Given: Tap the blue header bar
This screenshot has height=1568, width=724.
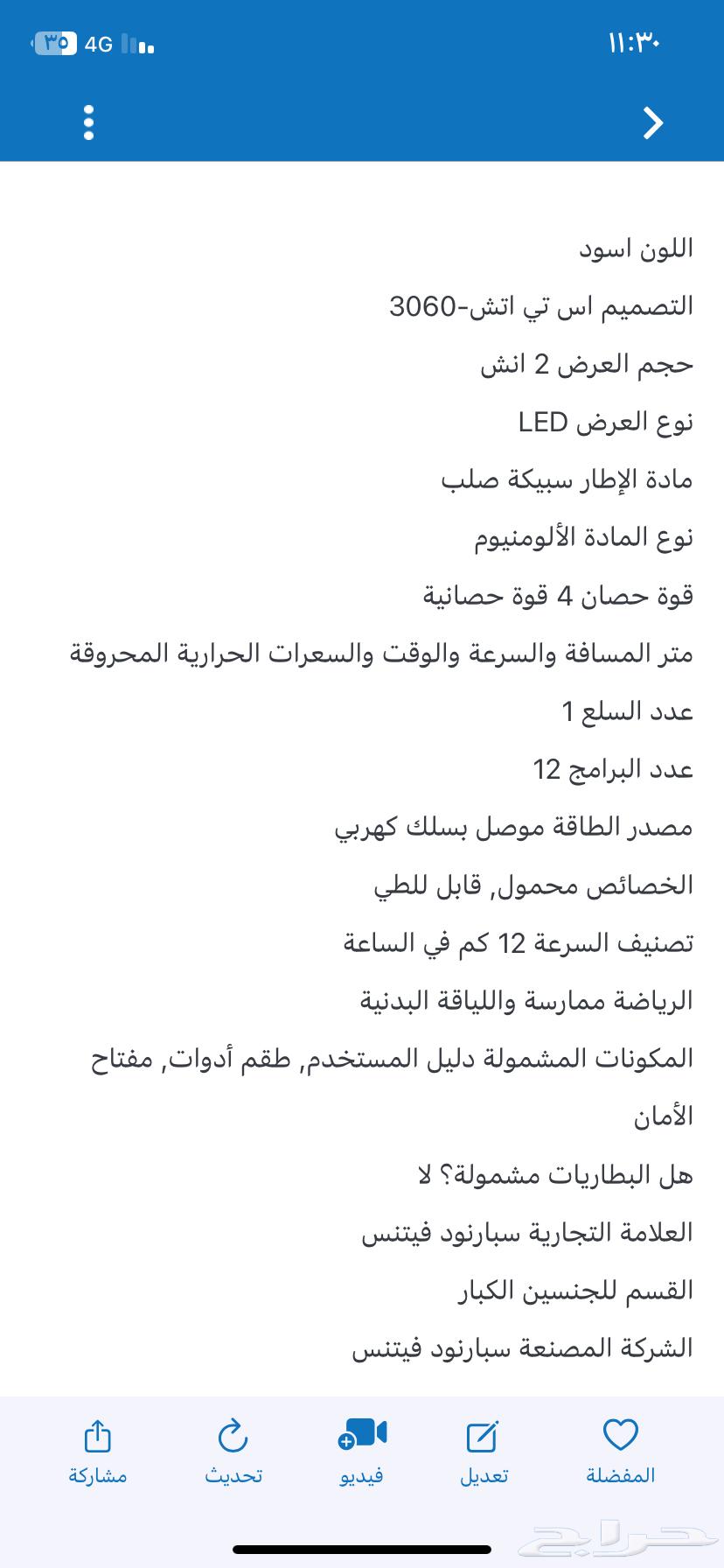Looking at the screenshot, I should [x=362, y=122].
